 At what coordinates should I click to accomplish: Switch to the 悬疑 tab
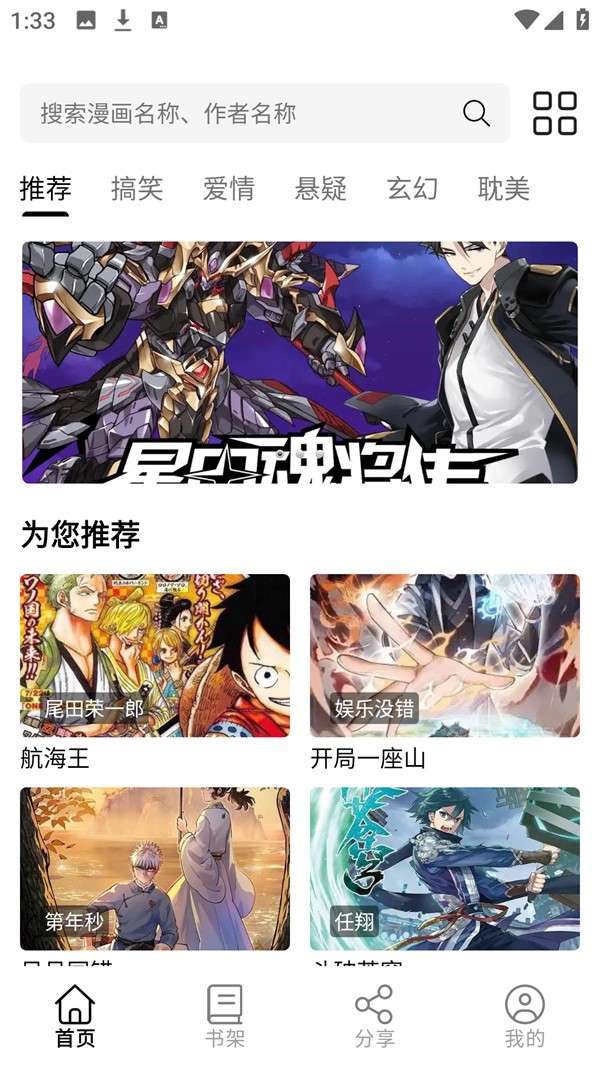pyautogui.click(x=321, y=188)
